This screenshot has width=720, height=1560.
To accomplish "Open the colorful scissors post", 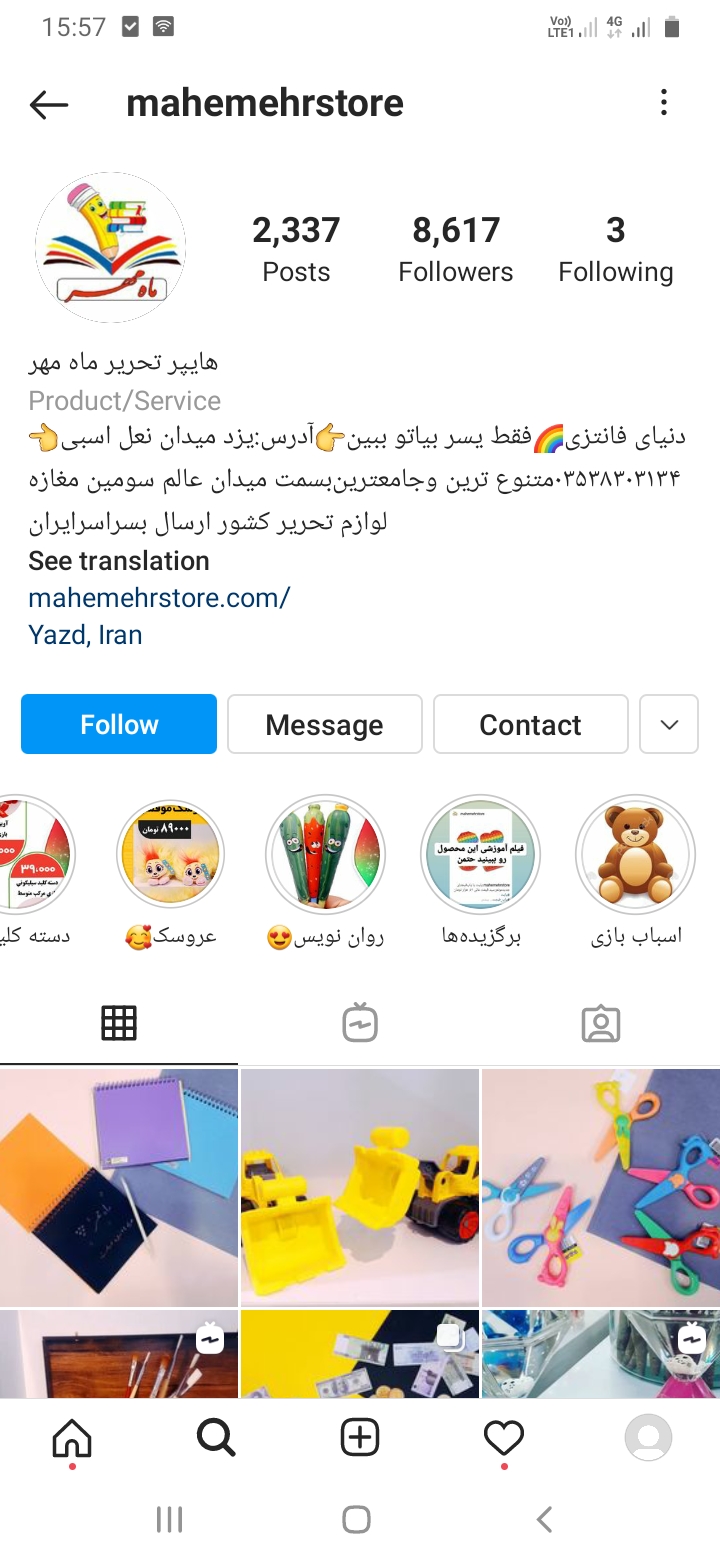I will [x=600, y=1187].
